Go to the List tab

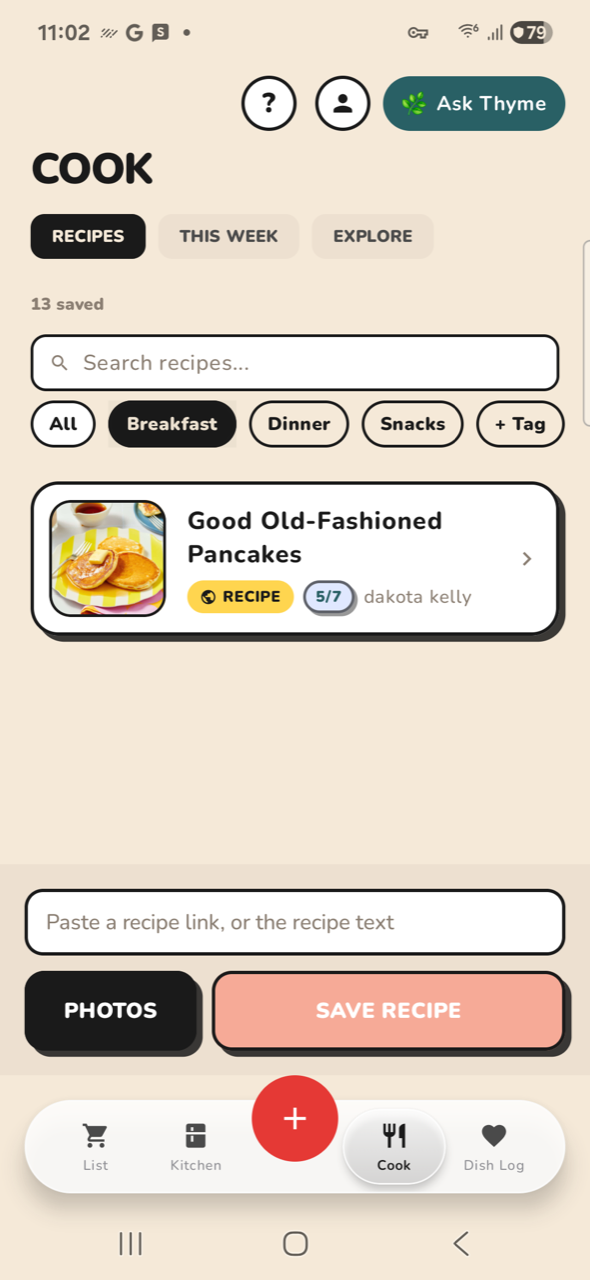coord(96,1147)
